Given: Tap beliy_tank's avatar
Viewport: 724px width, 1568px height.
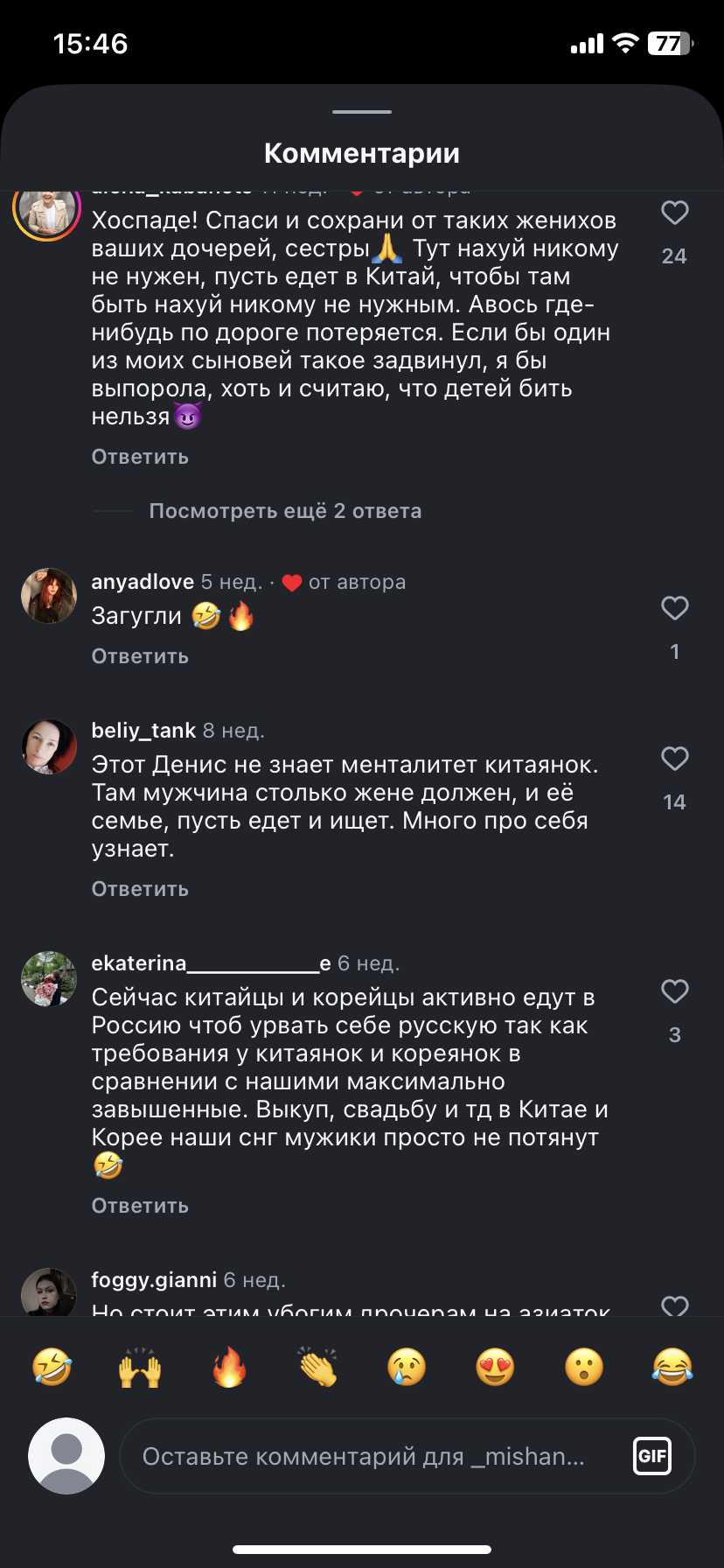Looking at the screenshot, I should pos(49,746).
